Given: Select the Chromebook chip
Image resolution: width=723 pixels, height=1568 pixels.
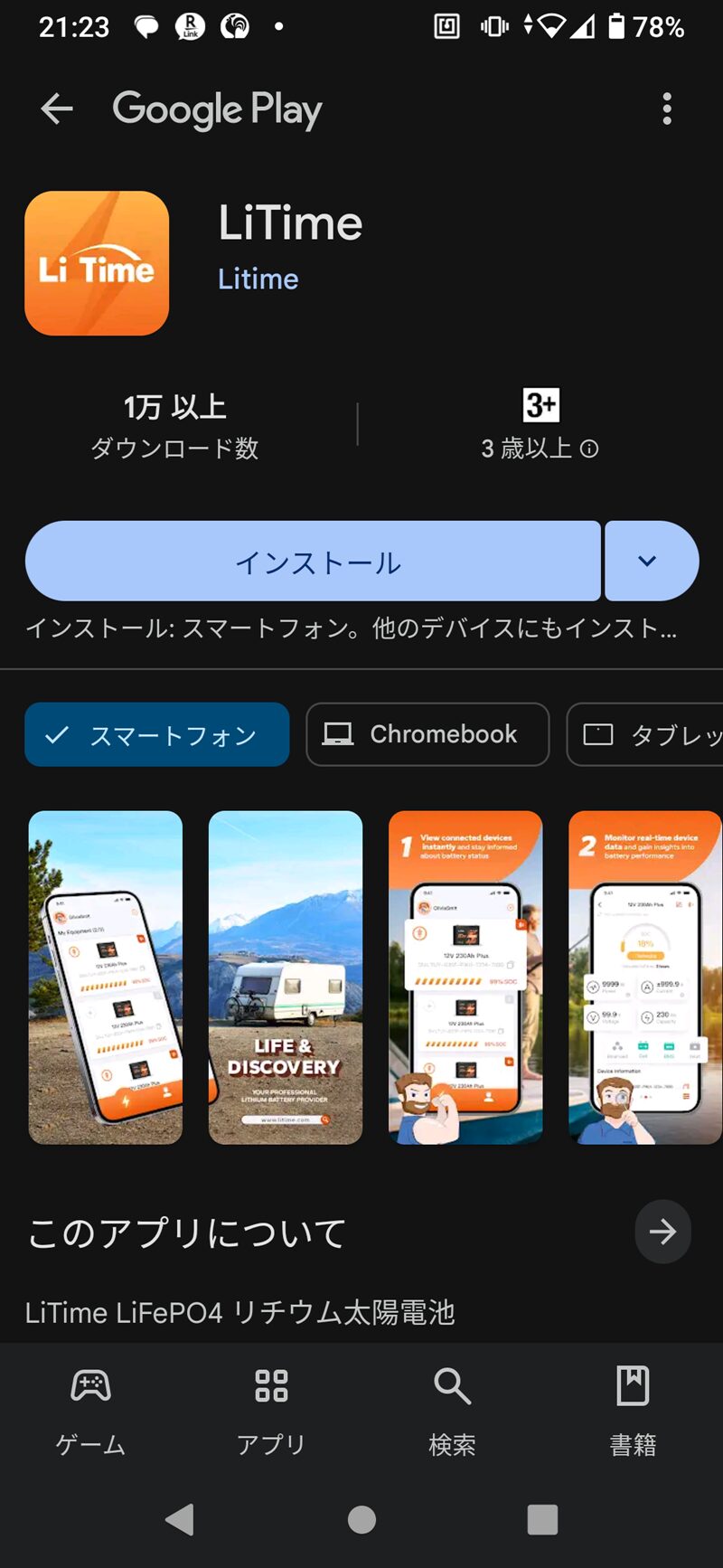Looking at the screenshot, I should 427,735.
